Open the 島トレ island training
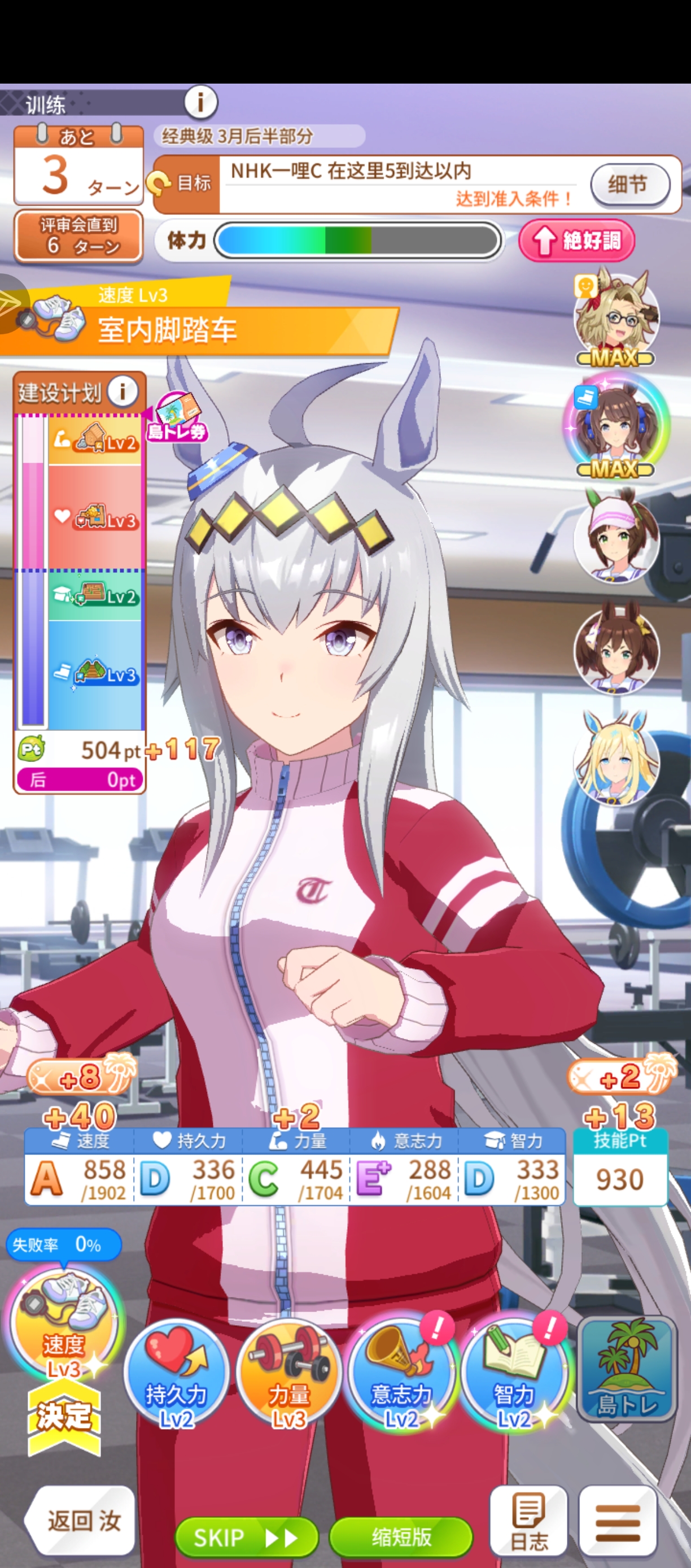This screenshot has width=691, height=1568. 627,1370
